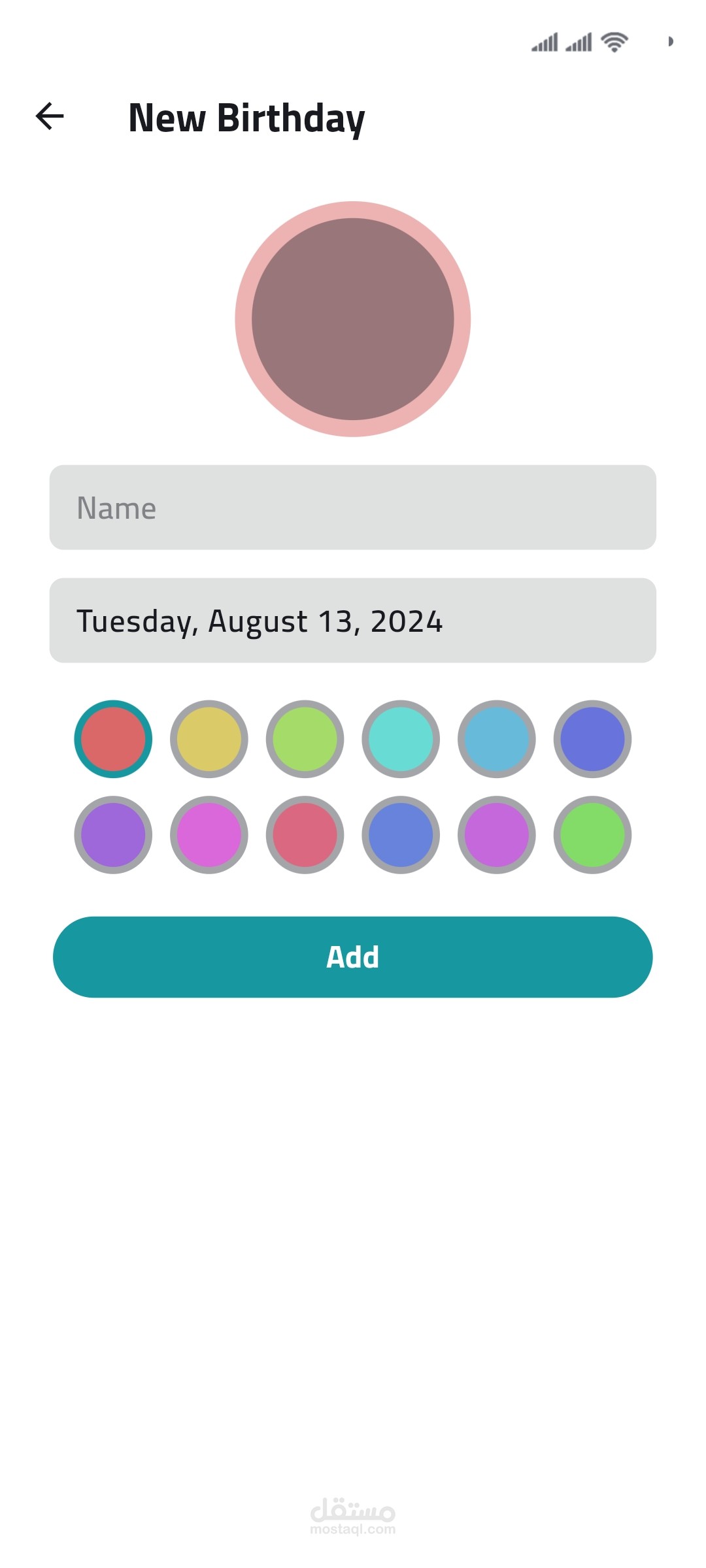Select the red color swatch with teal ring
Viewport: 706px width, 1568px height.
click(x=113, y=739)
